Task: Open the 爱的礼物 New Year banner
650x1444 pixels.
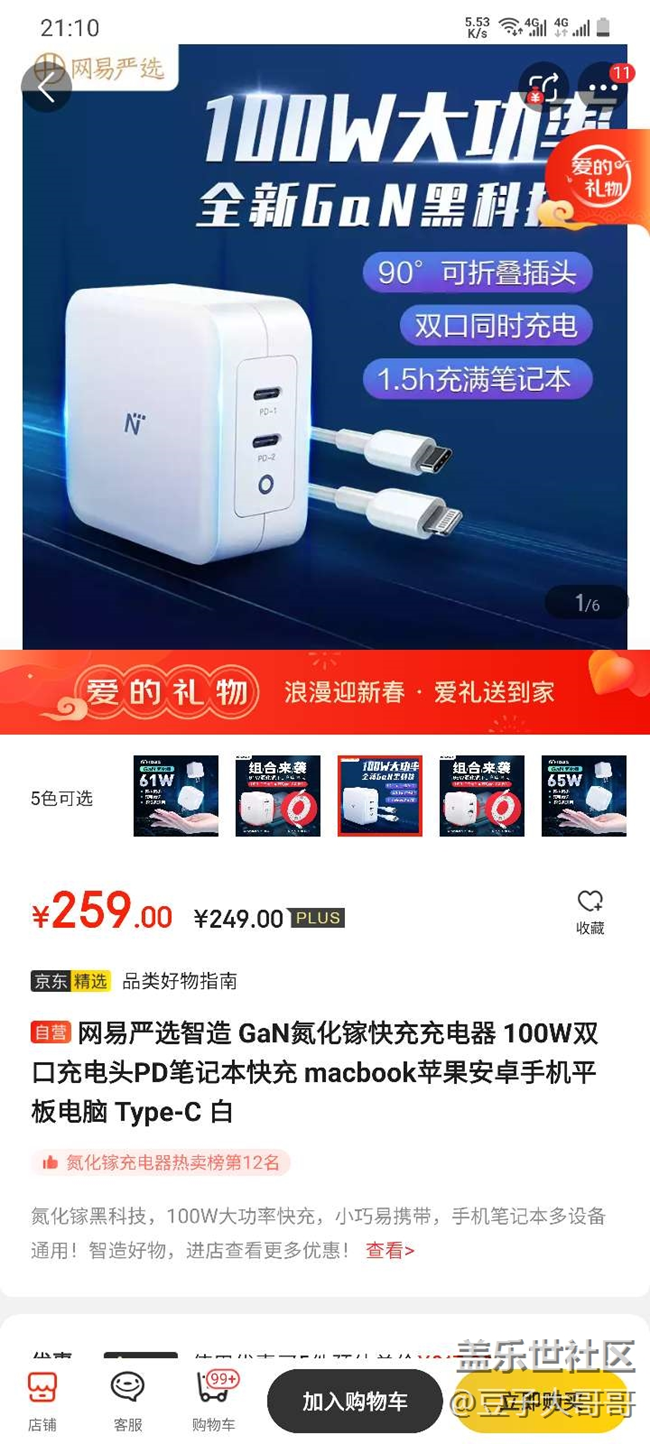Action: tap(325, 692)
